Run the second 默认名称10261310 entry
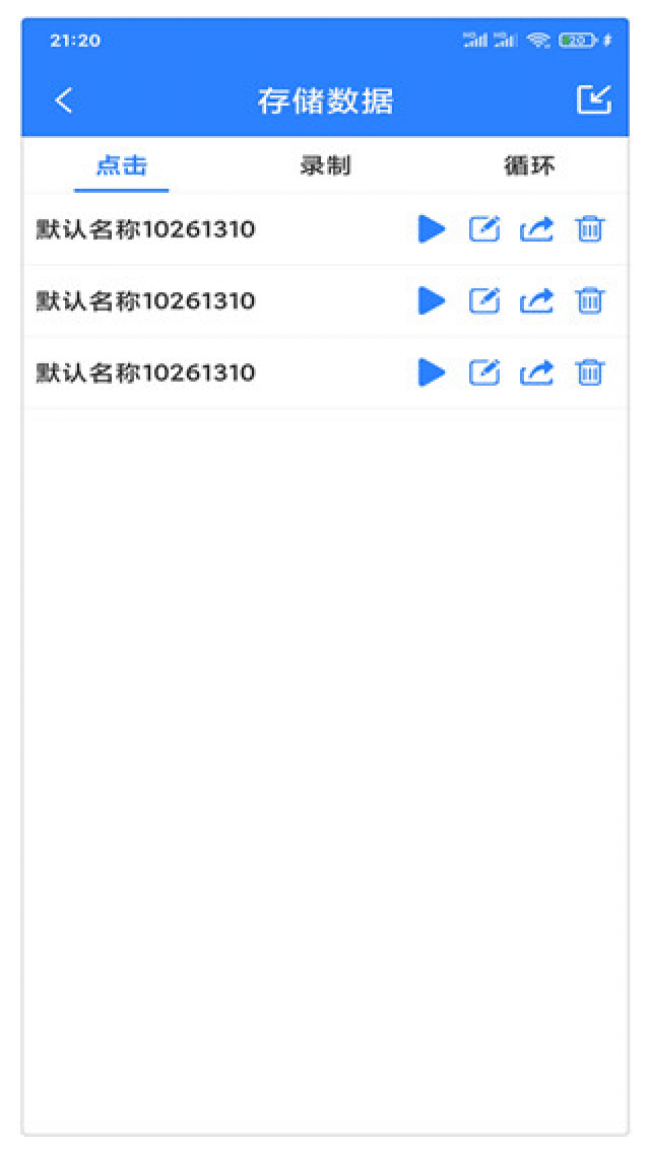The width and height of the screenshot is (650, 1153). click(432, 301)
